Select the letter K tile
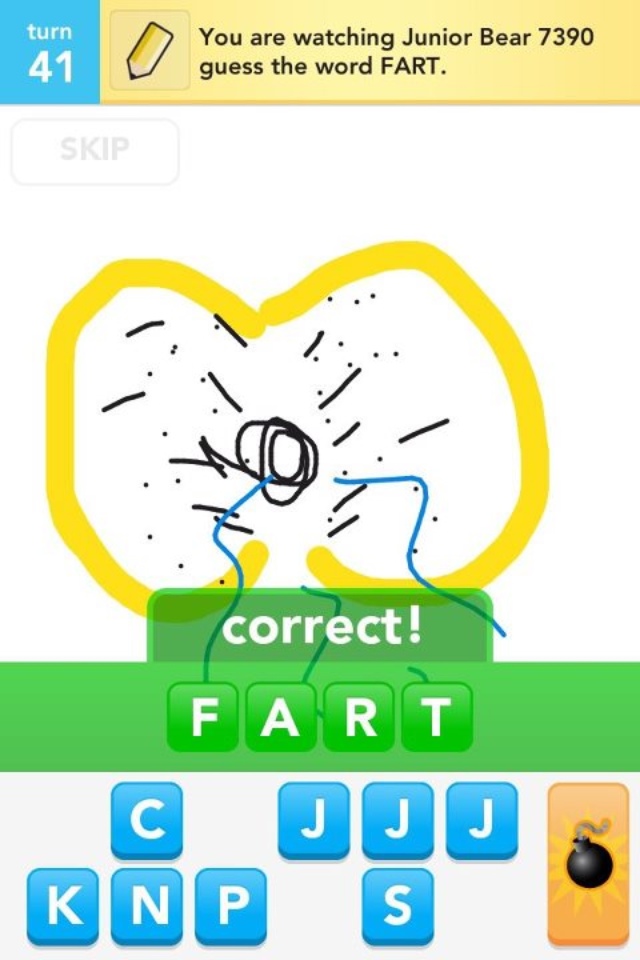Image resolution: width=640 pixels, height=960 pixels. [62, 905]
